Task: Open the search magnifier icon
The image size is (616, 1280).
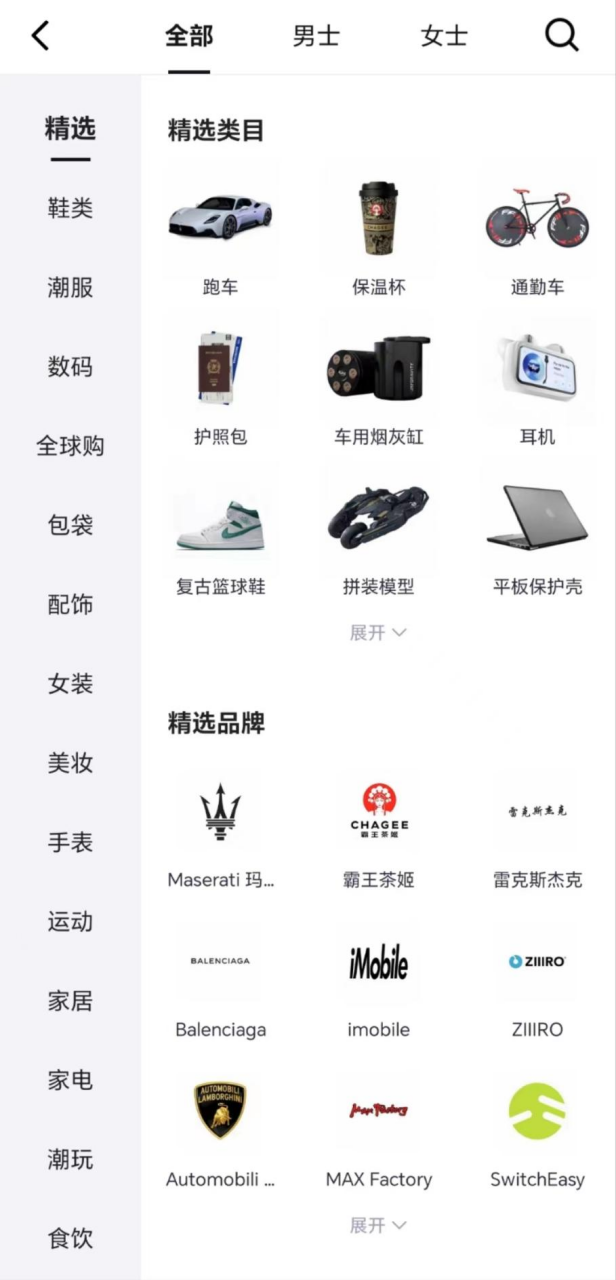Action: coord(562,36)
